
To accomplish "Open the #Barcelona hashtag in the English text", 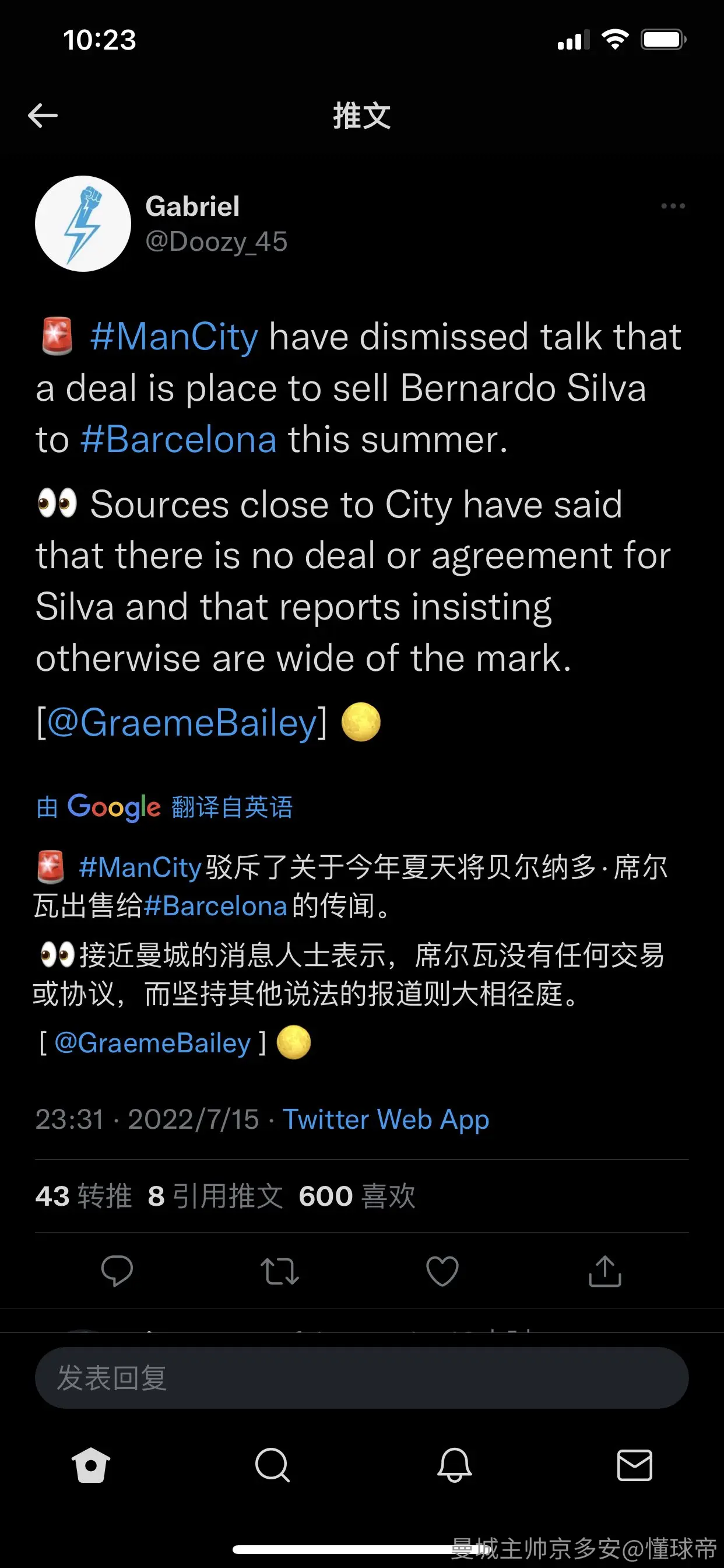I will (178, 439).
